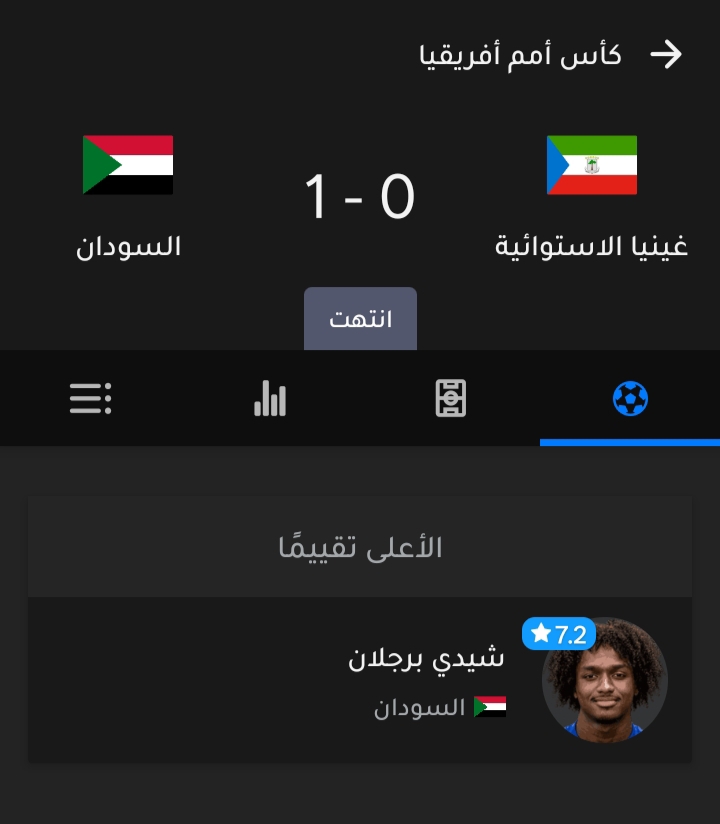The height and width of the screenshot is (824, 720).
Task: Go back using the top arrow
Action: coord(666,55)
